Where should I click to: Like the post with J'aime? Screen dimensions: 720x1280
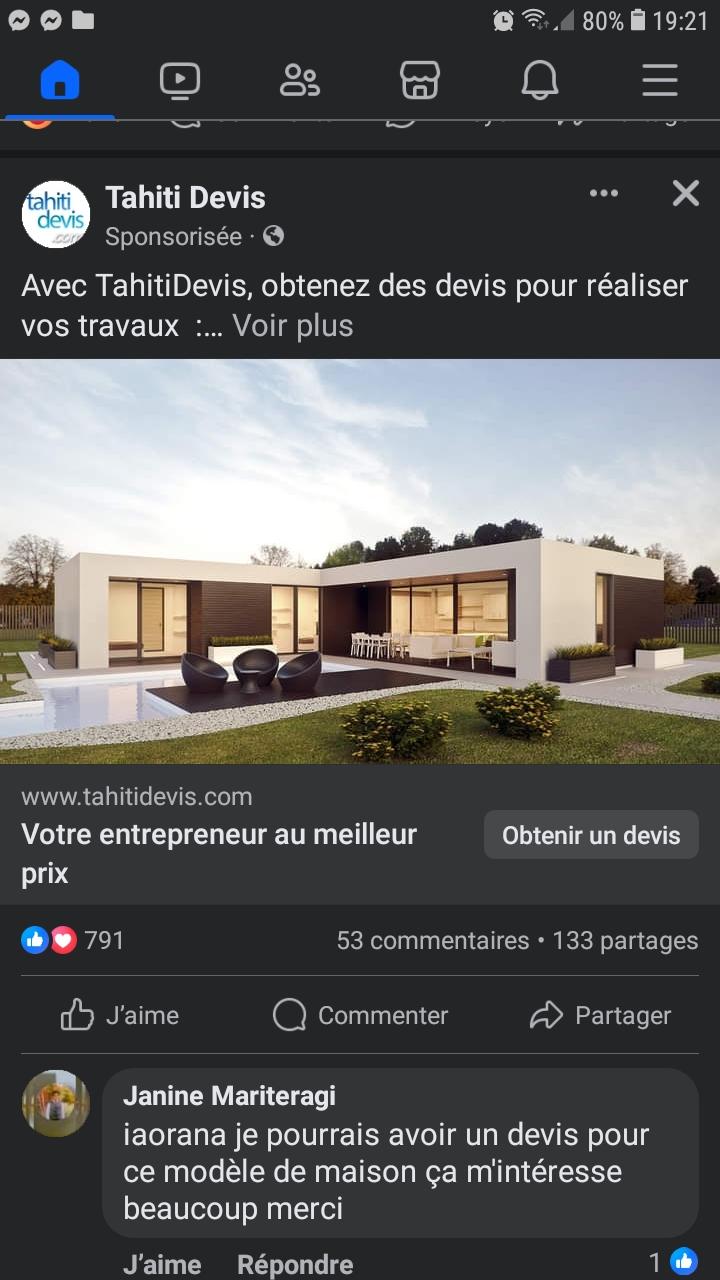pos(120,1016)
